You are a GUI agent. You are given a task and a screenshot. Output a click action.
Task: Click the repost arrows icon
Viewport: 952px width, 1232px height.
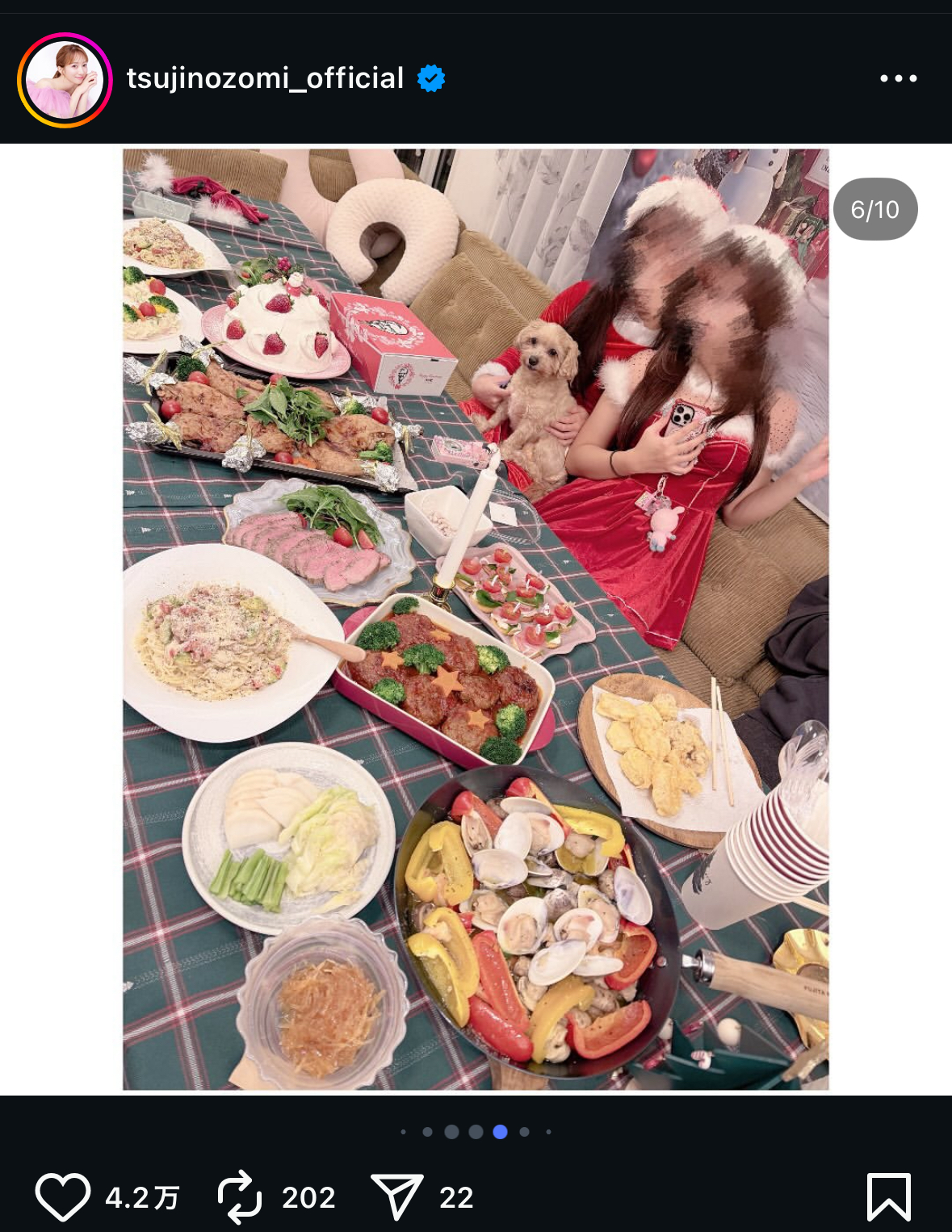coord(240,1198)
